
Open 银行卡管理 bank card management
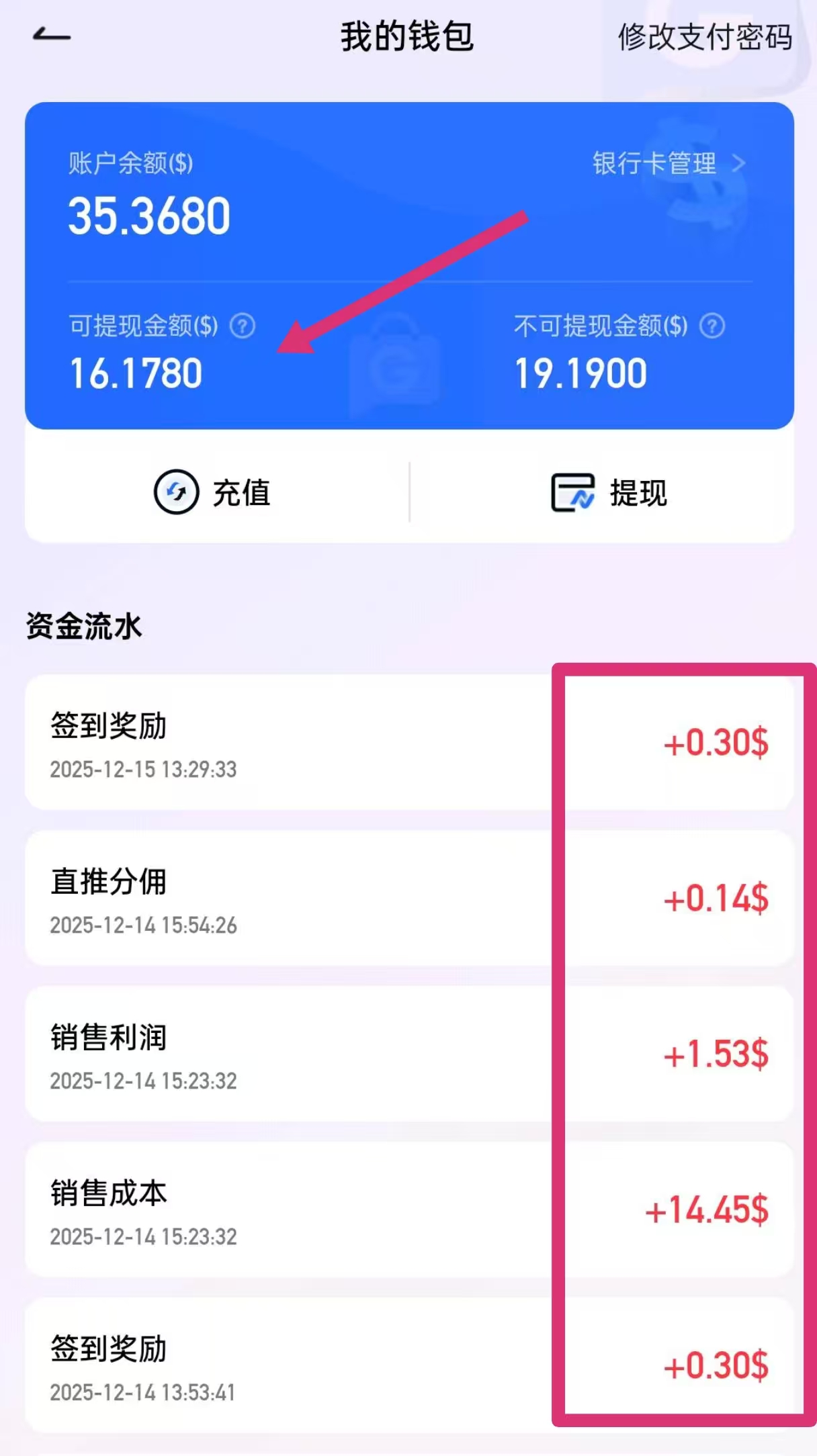(669, 163)
